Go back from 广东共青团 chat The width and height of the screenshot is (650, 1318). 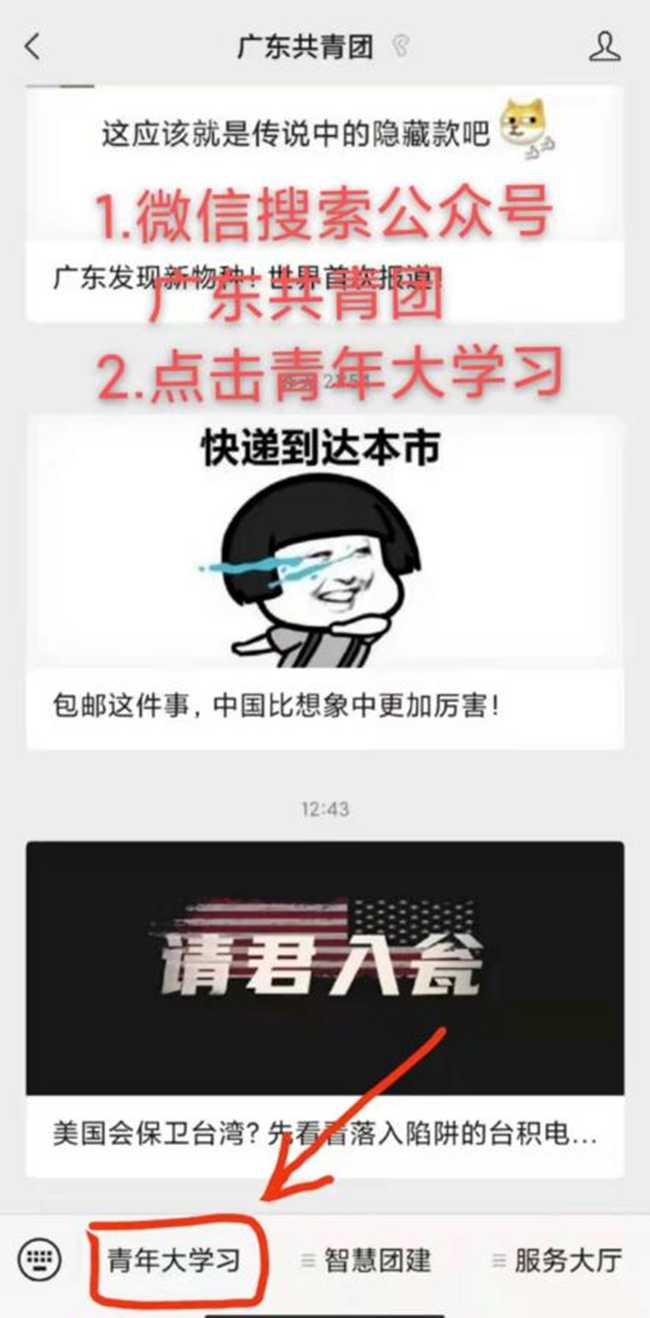(33, 46)
